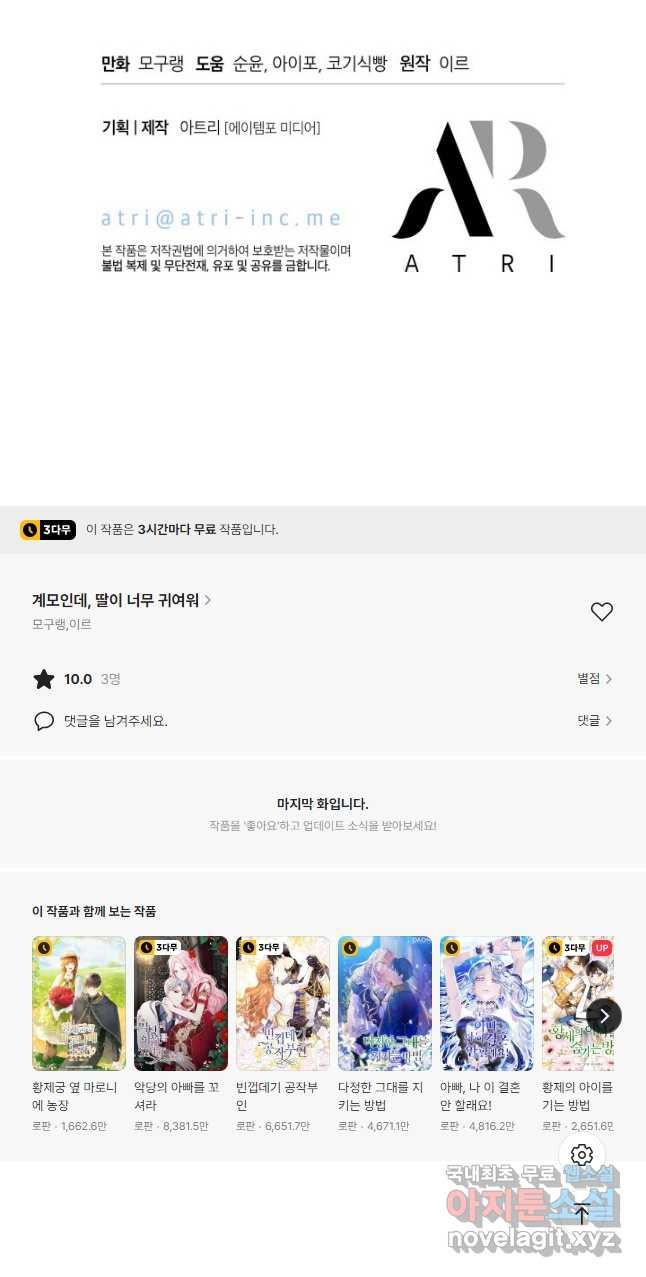Show next recommended titles with arrow
Image resolution: width=646 pixels, height=1277 pixels.
tap(604, 1016)
